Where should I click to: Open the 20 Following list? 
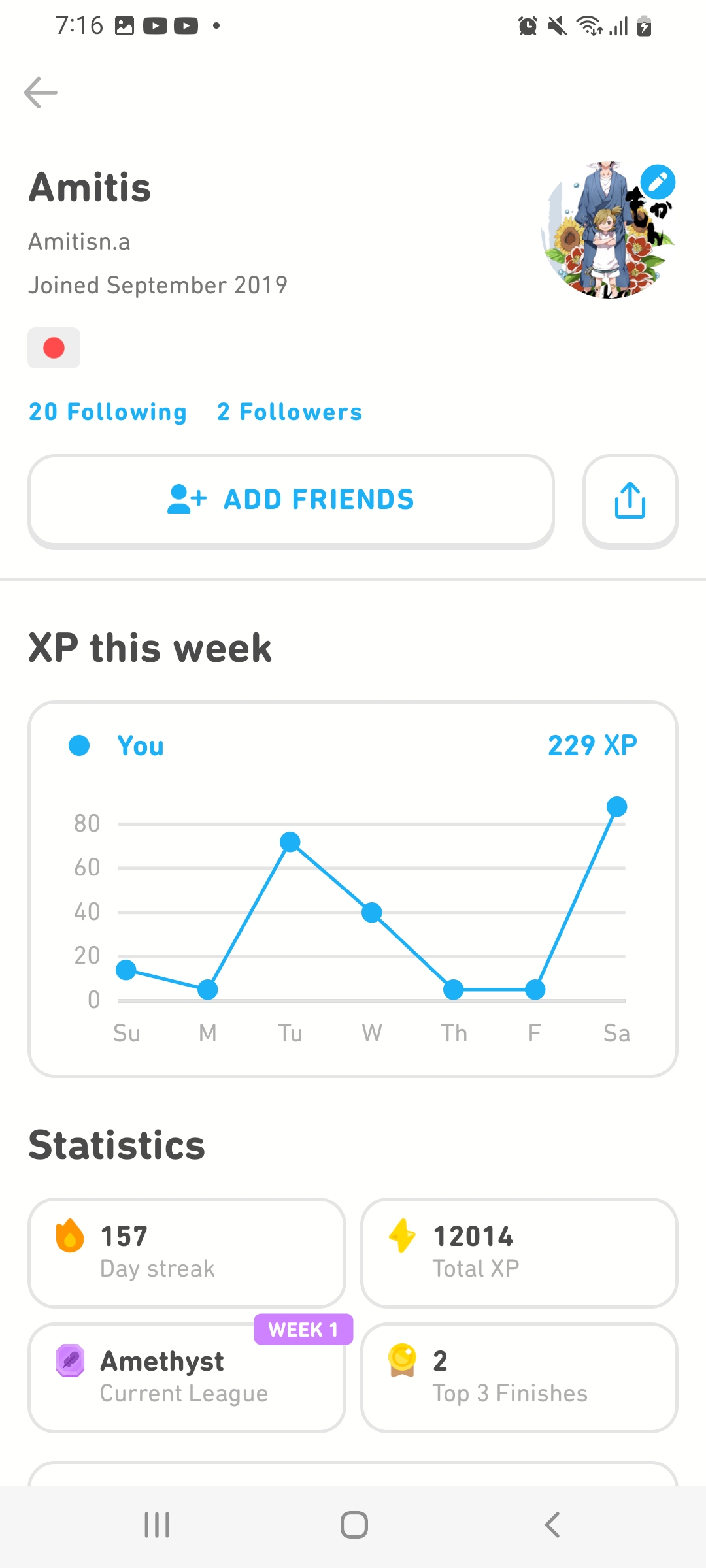108,412
